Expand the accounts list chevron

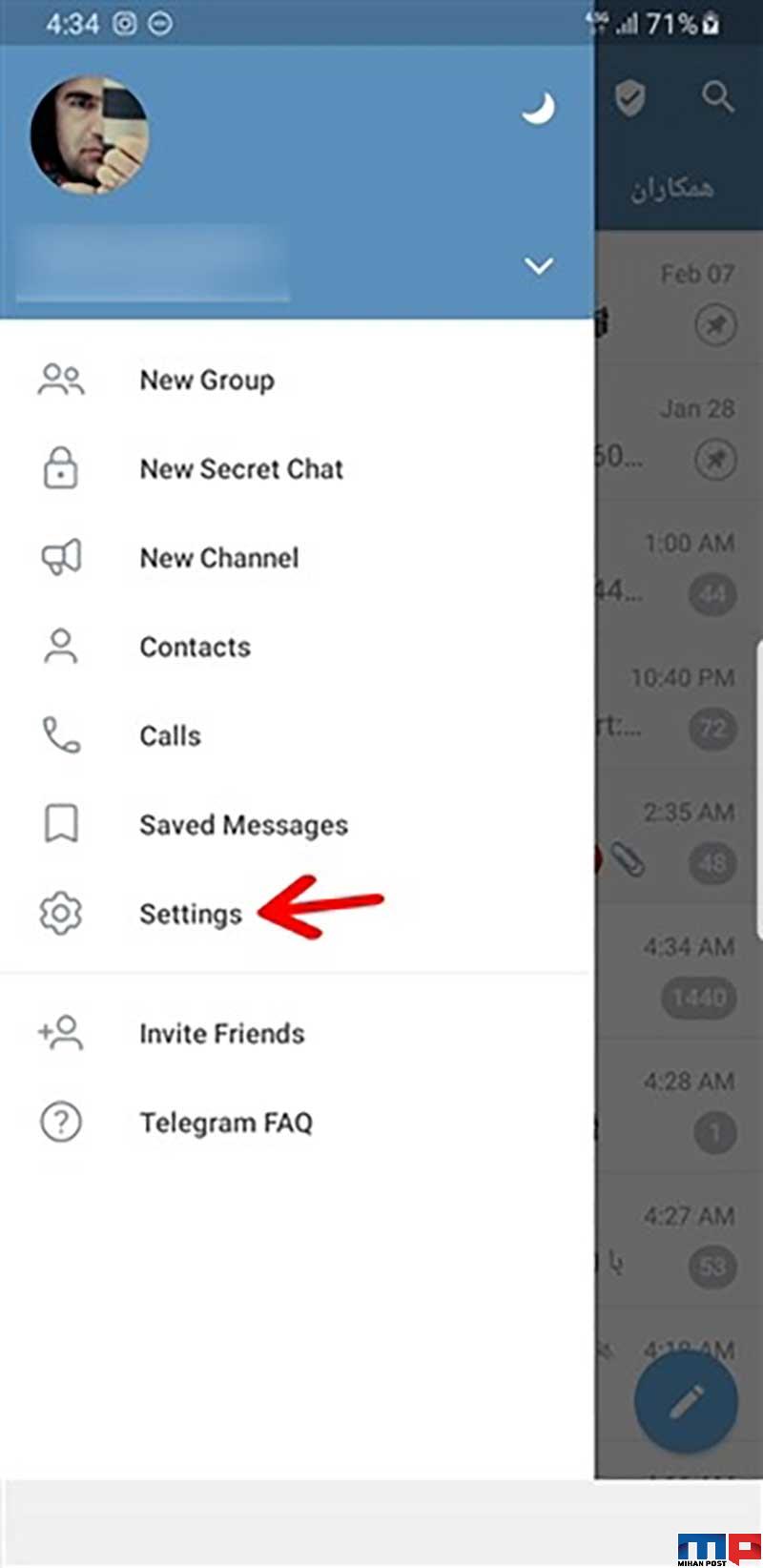pos(539,266)
